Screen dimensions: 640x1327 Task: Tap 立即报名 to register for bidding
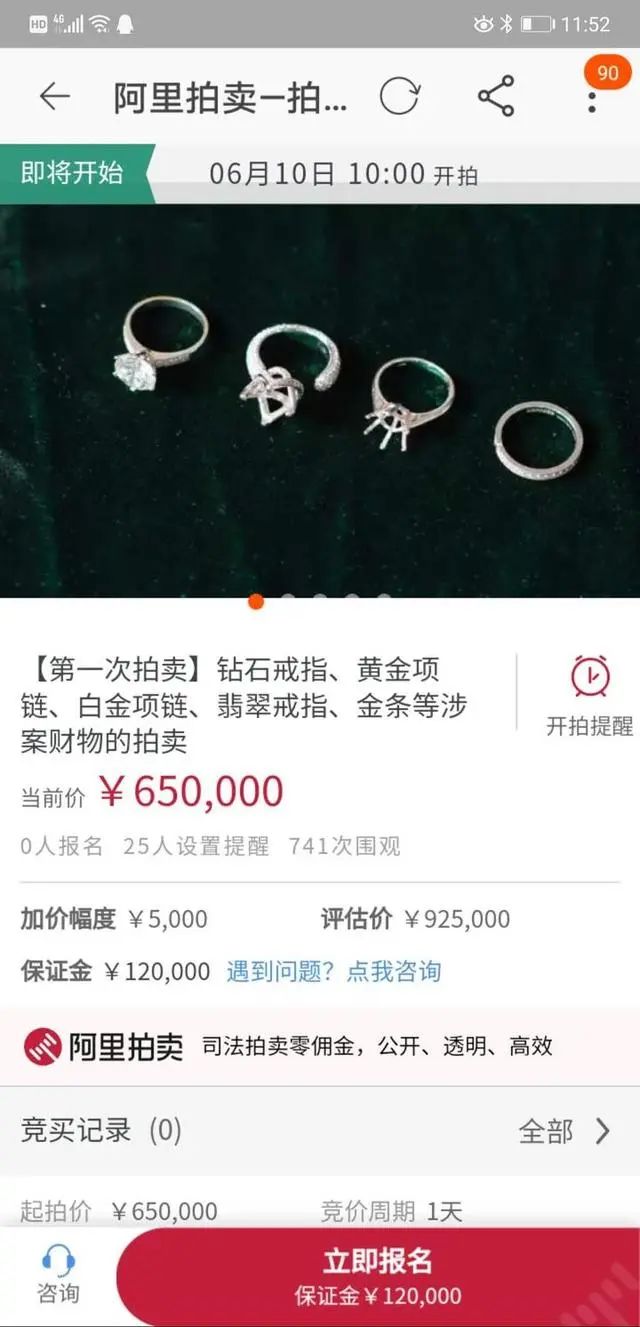click(x=378, y=1276)
